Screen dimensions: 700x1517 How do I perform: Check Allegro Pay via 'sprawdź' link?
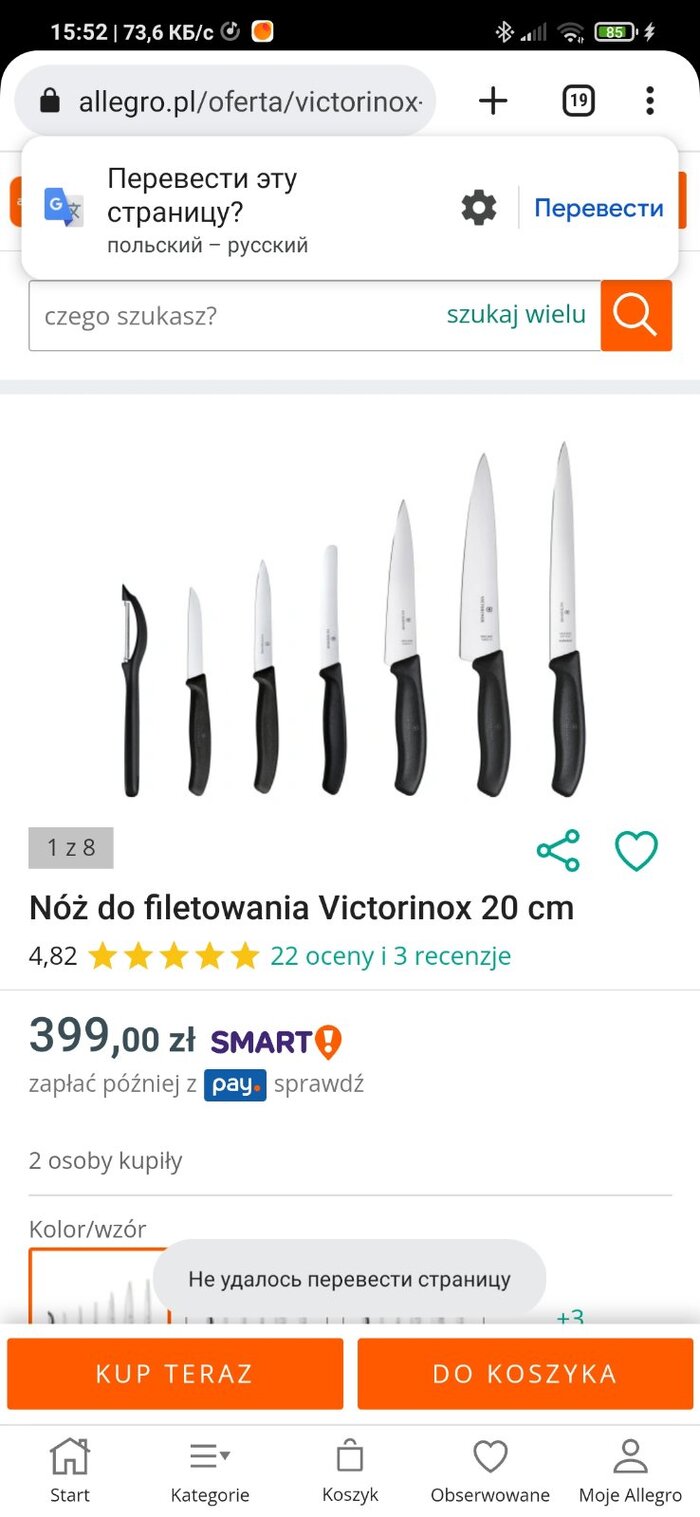point(319,1084)
